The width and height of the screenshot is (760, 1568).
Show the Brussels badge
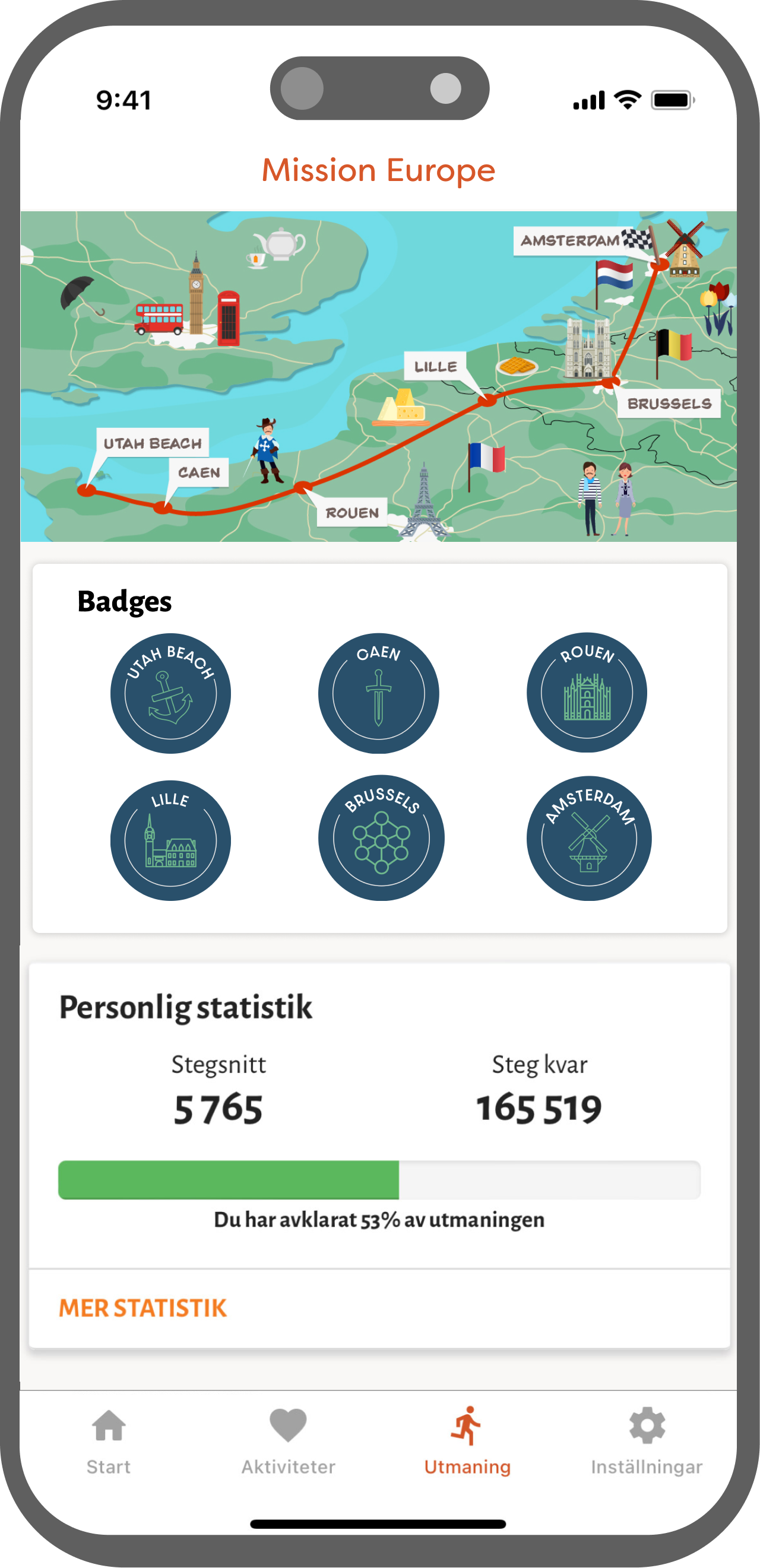point(381,837)
